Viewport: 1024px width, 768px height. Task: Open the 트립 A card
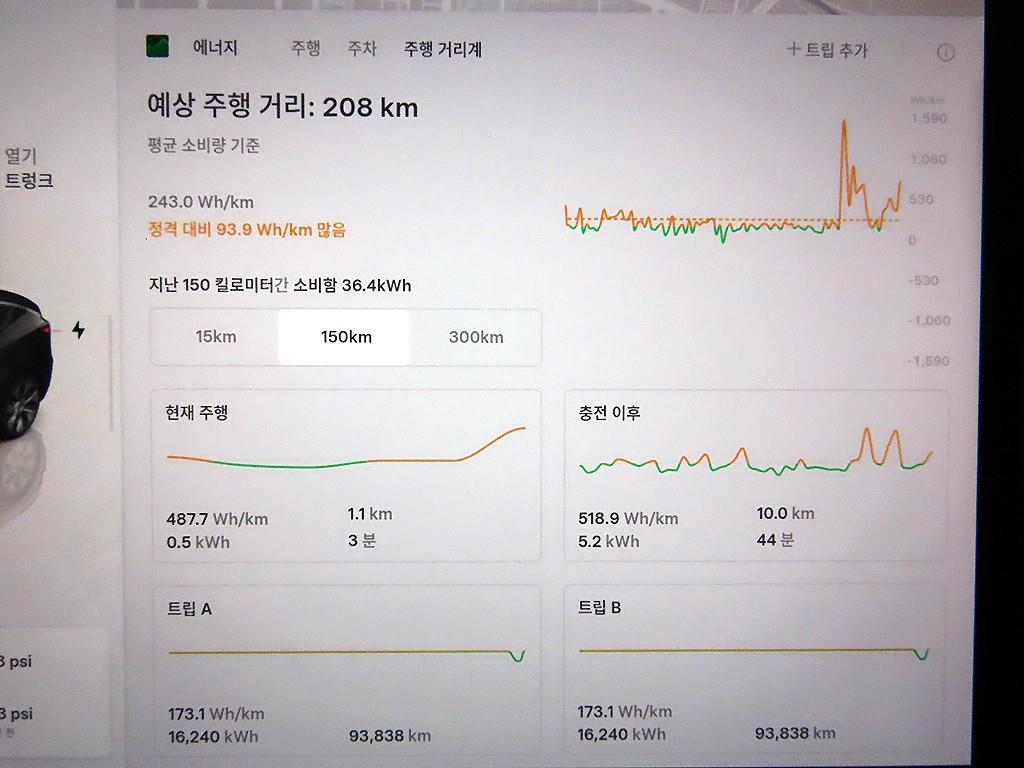point(347,671)
